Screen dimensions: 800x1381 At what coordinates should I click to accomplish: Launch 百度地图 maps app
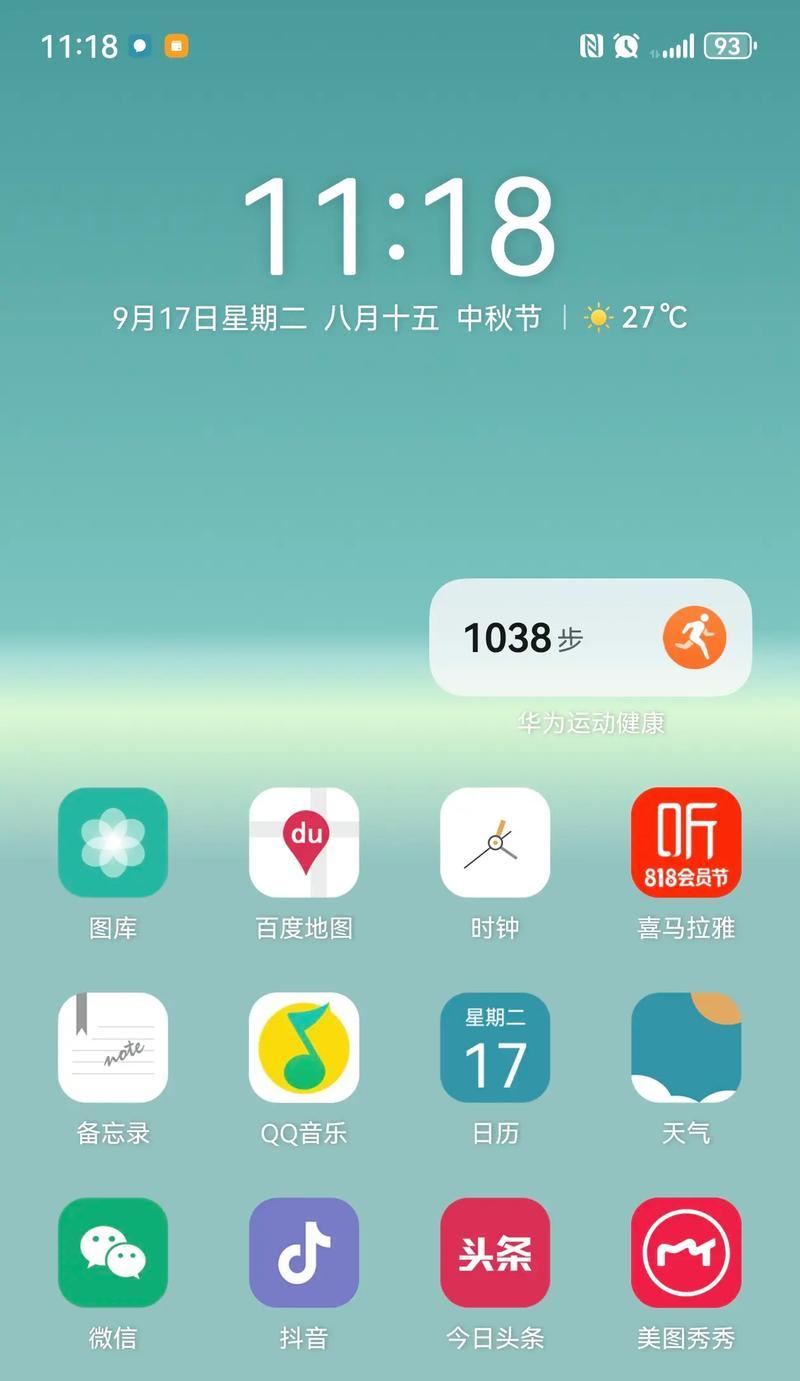pos(304,842)
